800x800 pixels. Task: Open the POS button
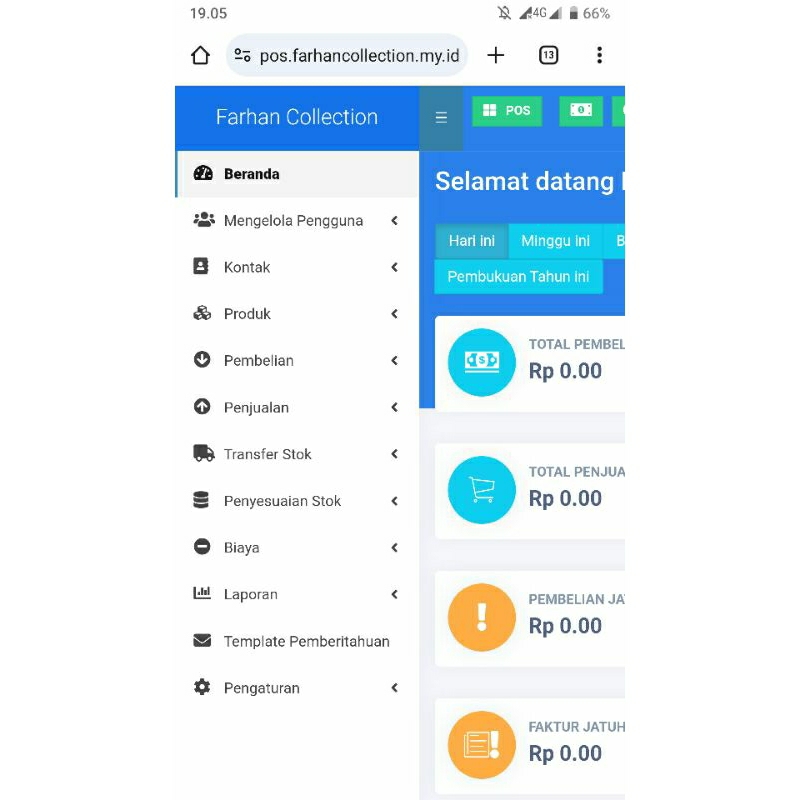pos(507,111)
